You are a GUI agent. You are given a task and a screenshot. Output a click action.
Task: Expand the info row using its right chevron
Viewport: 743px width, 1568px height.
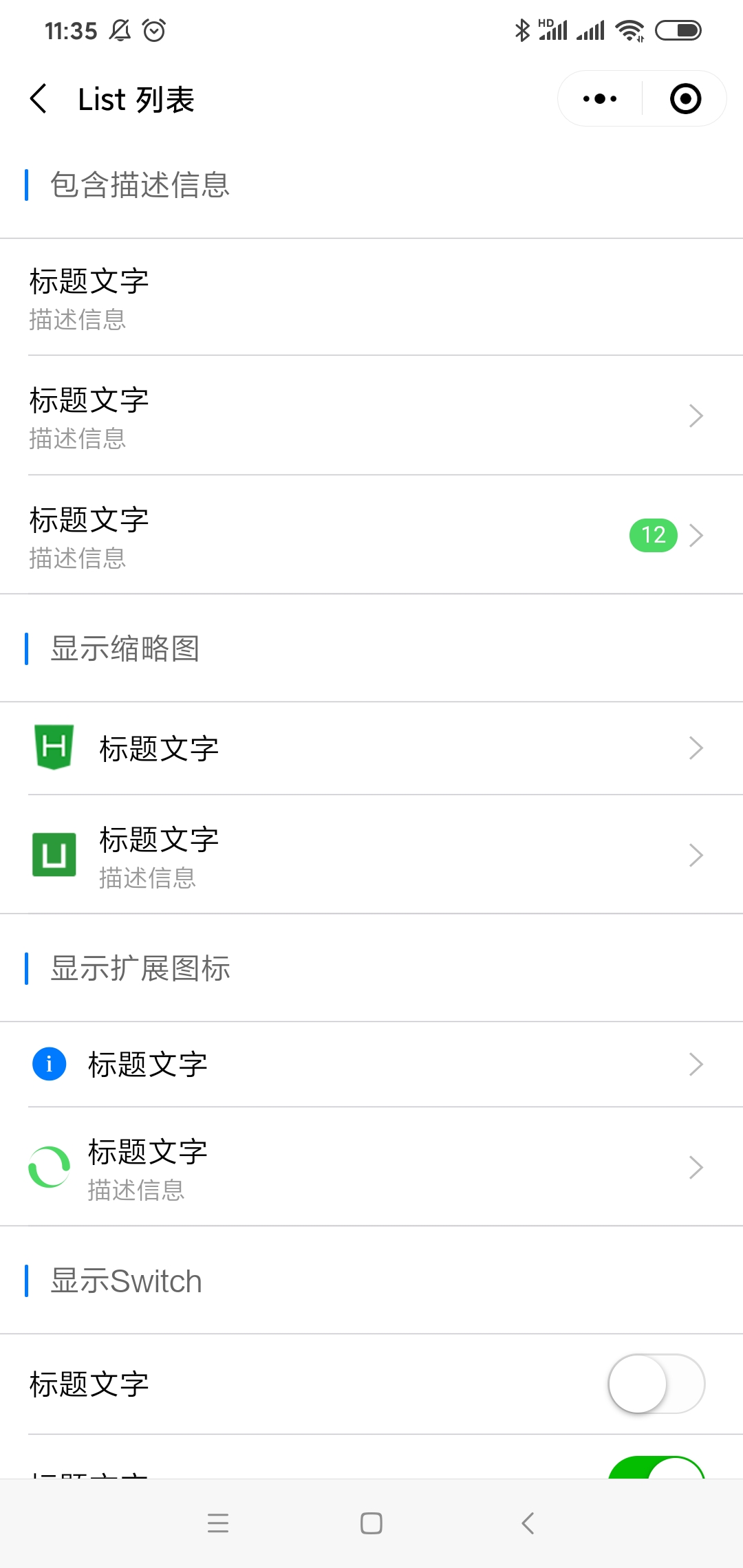pos(696,1064)
